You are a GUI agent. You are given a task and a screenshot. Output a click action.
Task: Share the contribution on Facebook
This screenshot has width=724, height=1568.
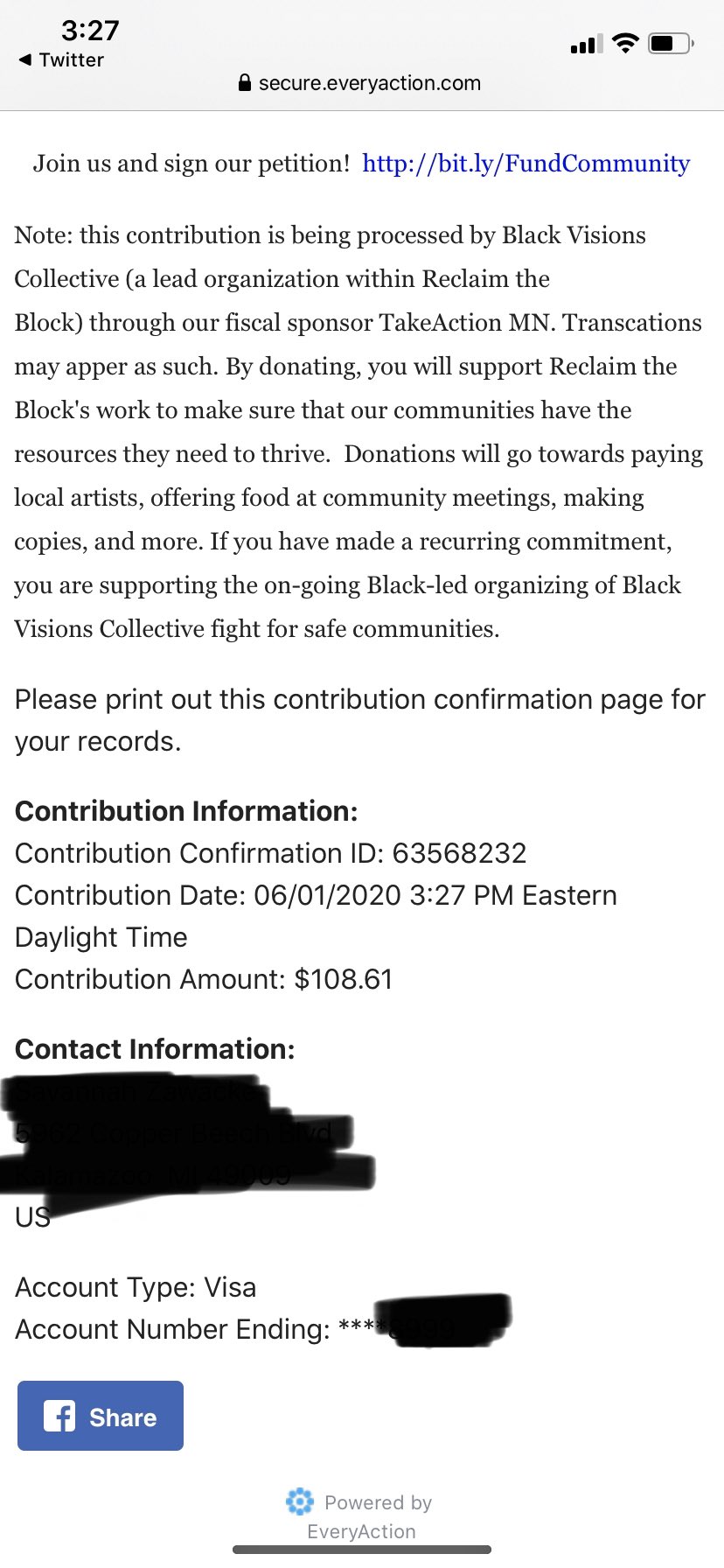(x=101, y=1416)
